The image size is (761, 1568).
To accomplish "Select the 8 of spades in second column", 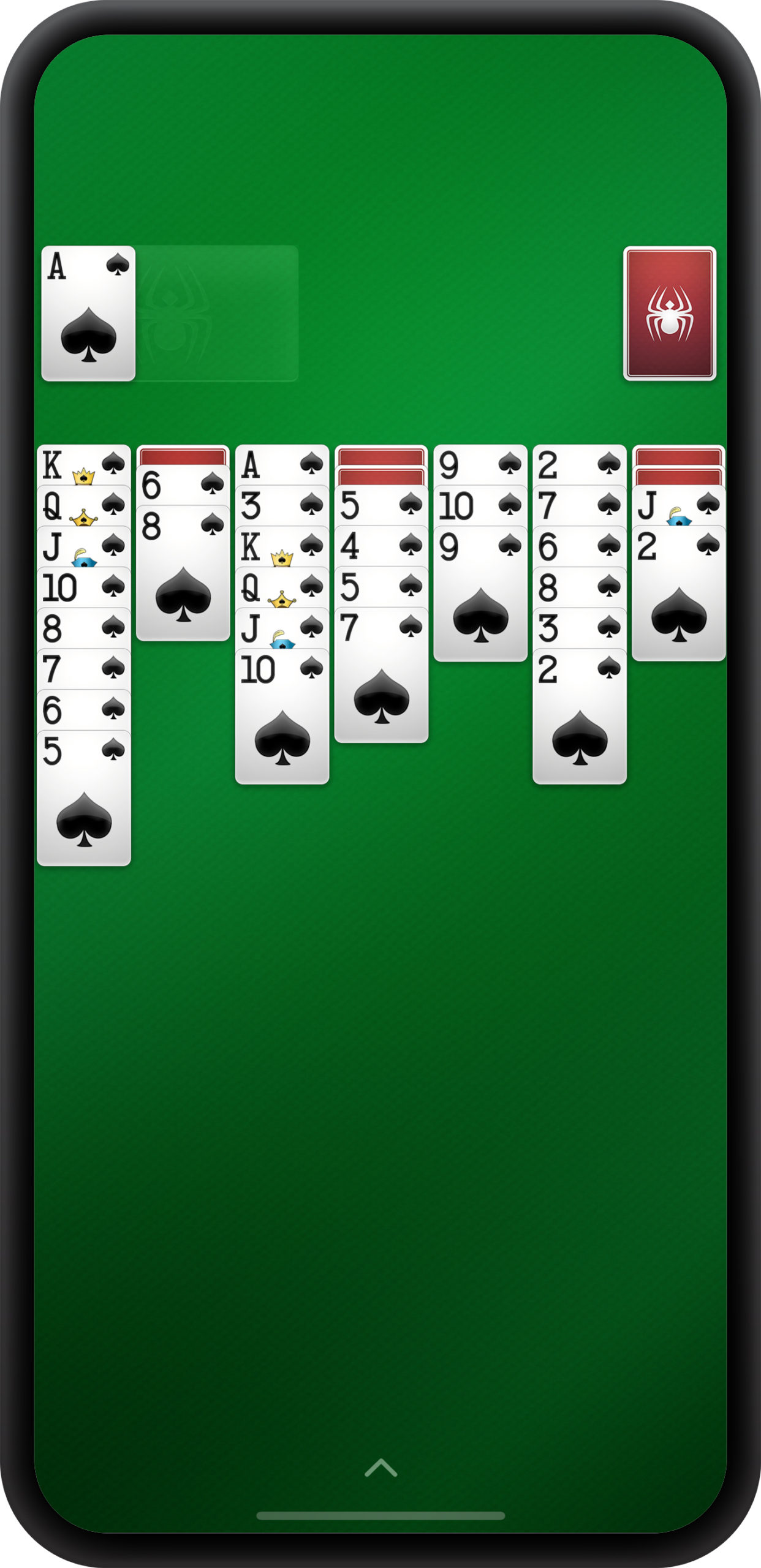I will [183, 573].
